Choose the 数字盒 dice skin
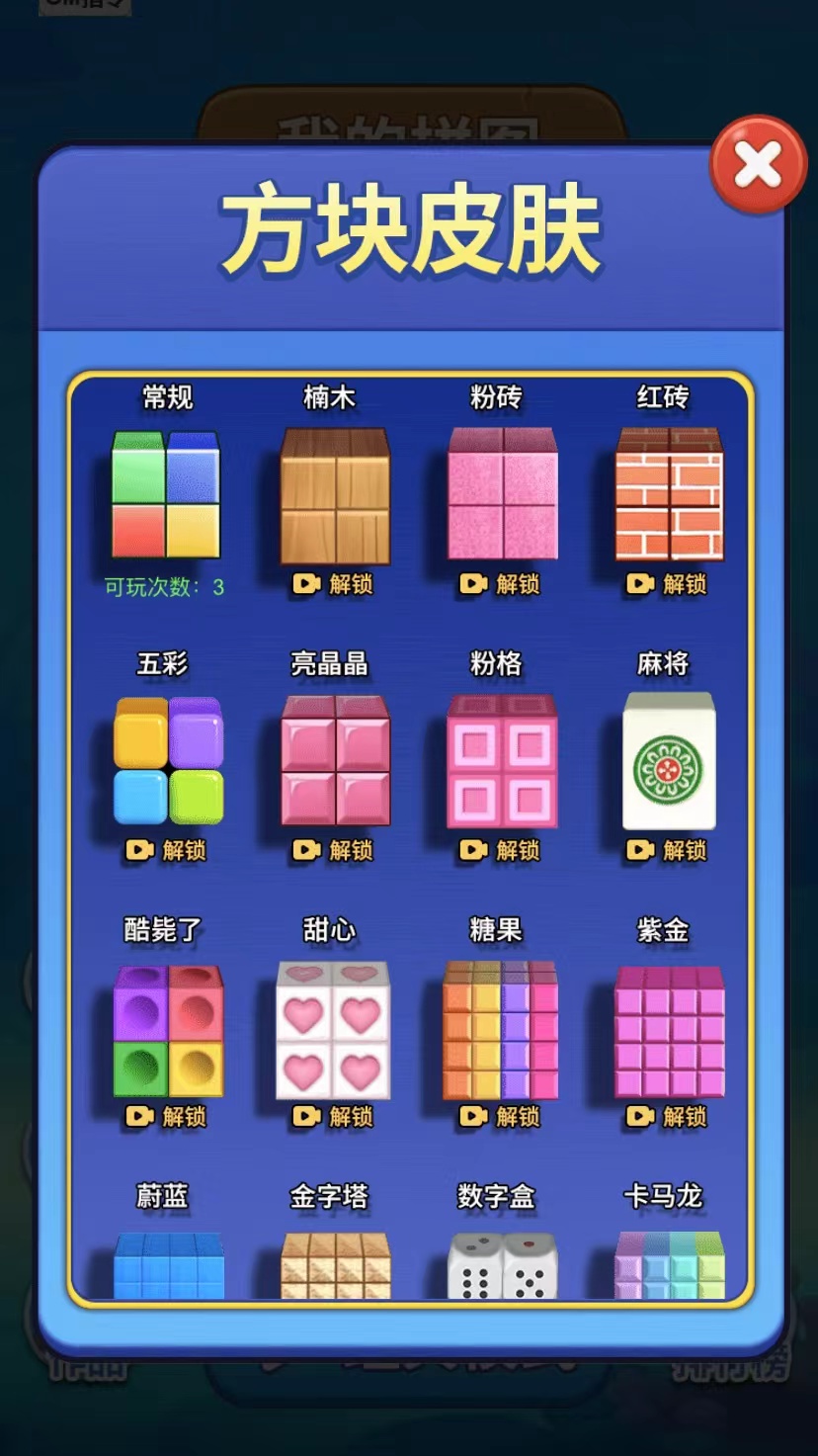This screenshot has width=818, height=1456. pyautogui.click(x=502, y=1265)
